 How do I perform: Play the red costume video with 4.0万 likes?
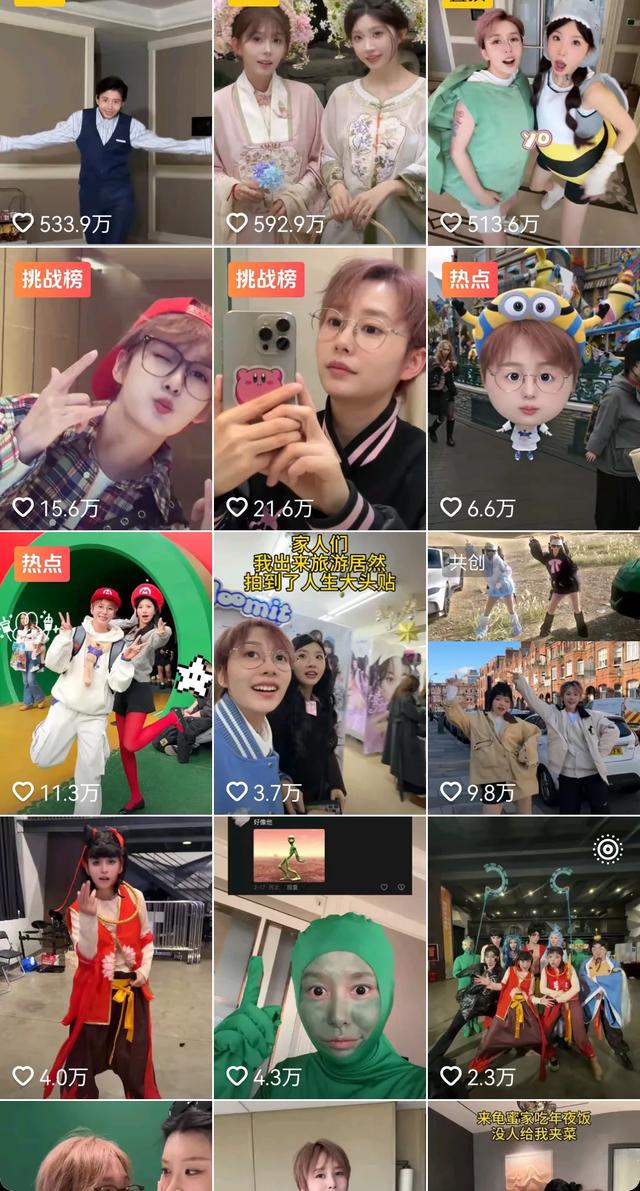106,957
